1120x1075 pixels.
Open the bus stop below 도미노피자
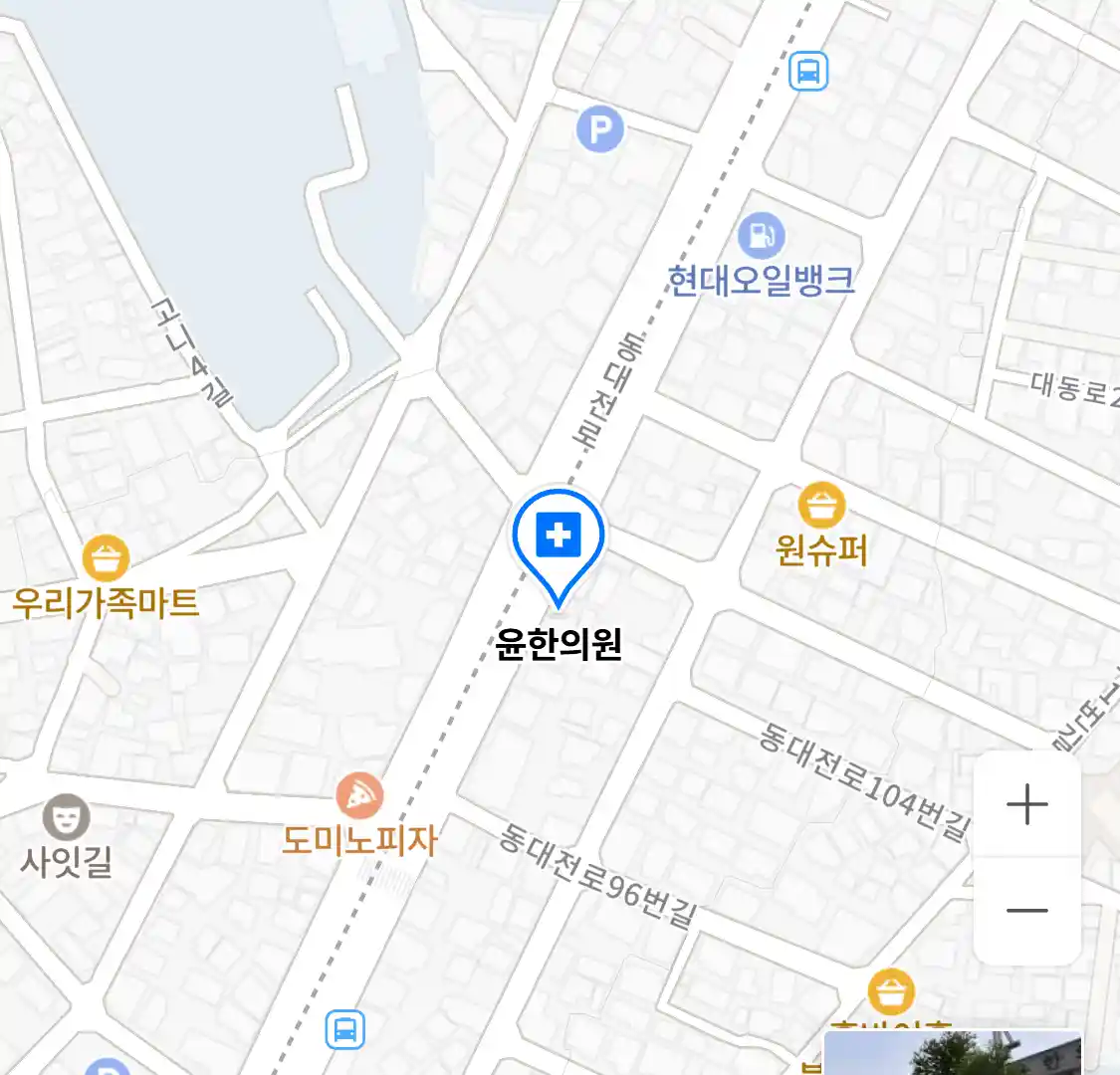tap(345, 1029)
